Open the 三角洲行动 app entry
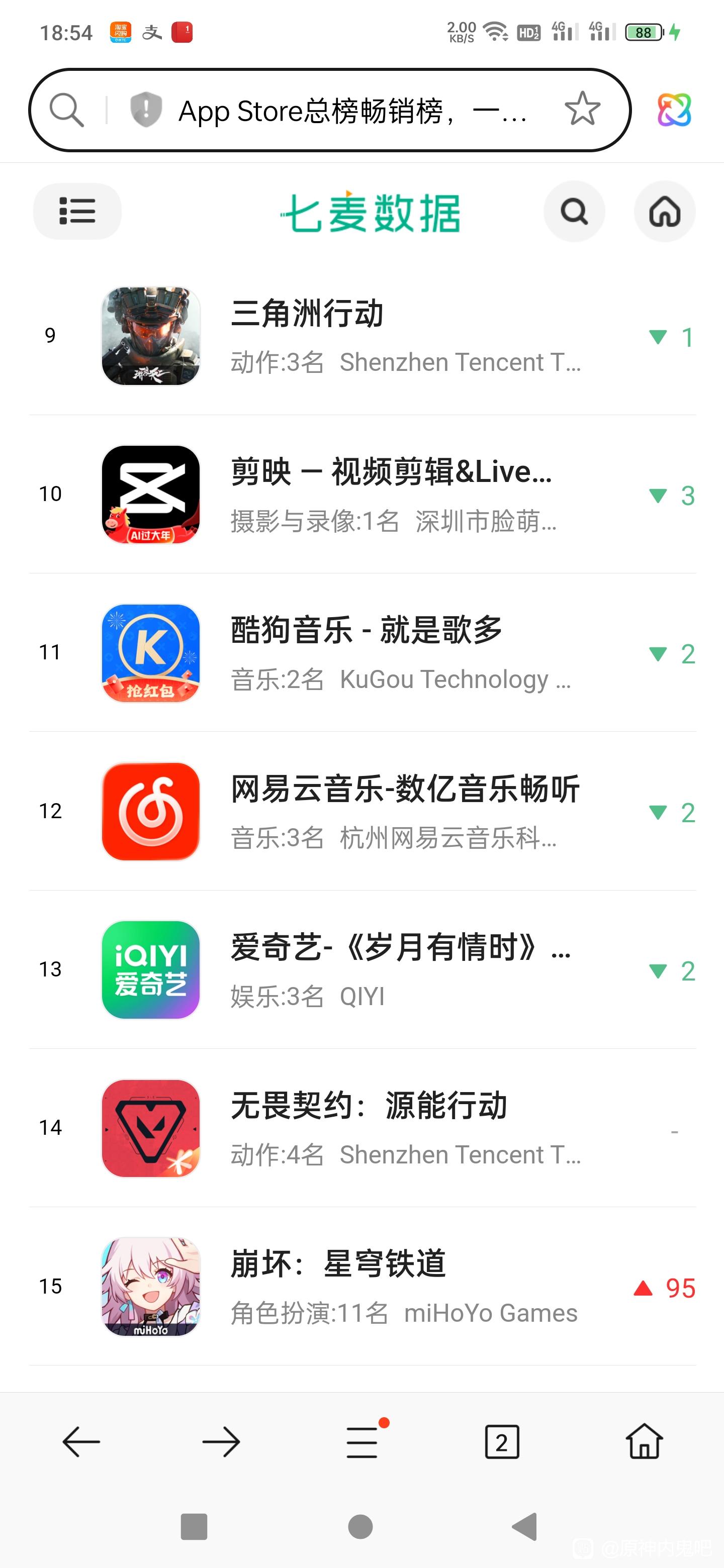Viewport: 724px width, 1568px height. (x=366, y=336)
